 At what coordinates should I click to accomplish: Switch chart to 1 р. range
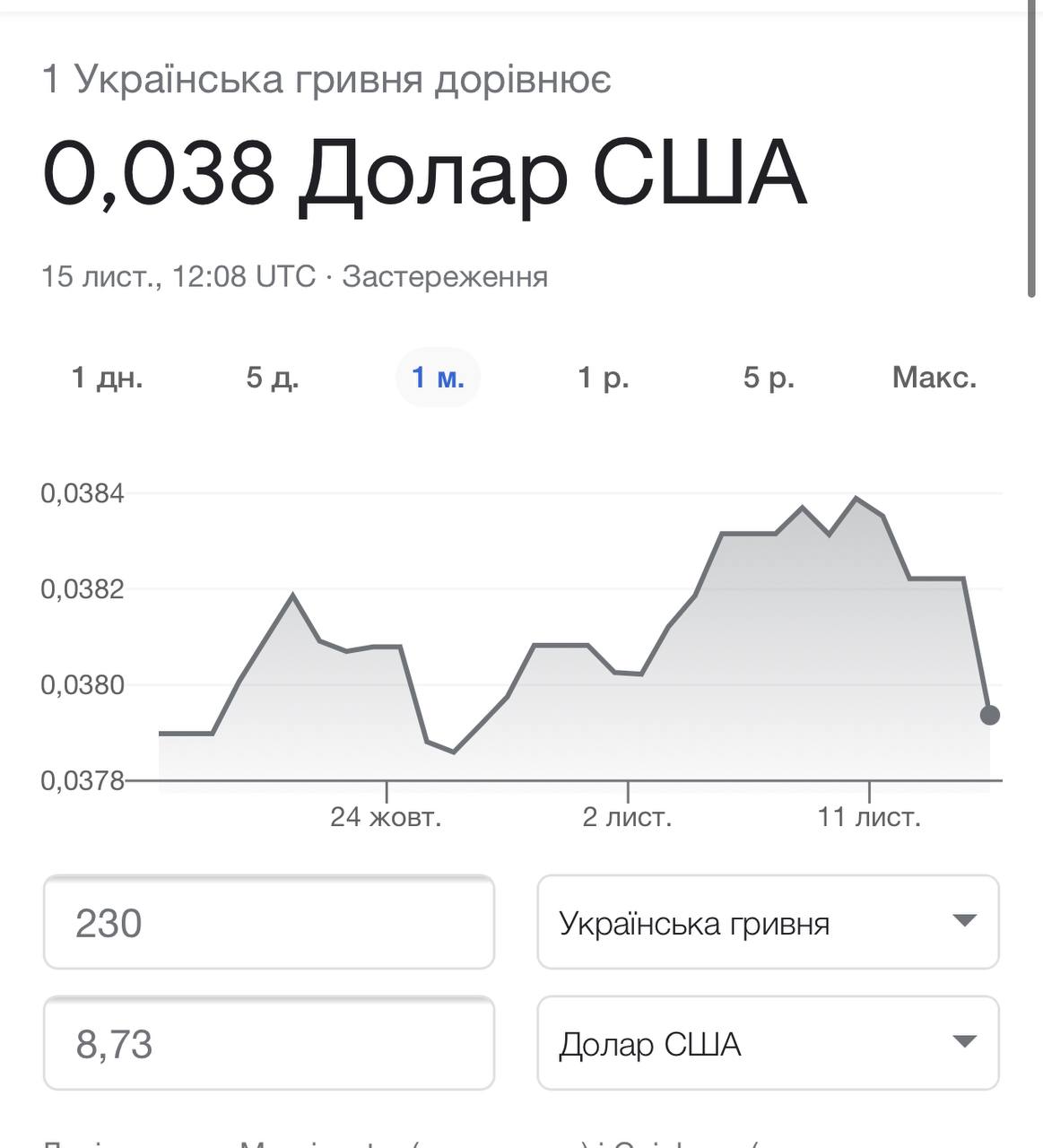click(x=604, y=378)
